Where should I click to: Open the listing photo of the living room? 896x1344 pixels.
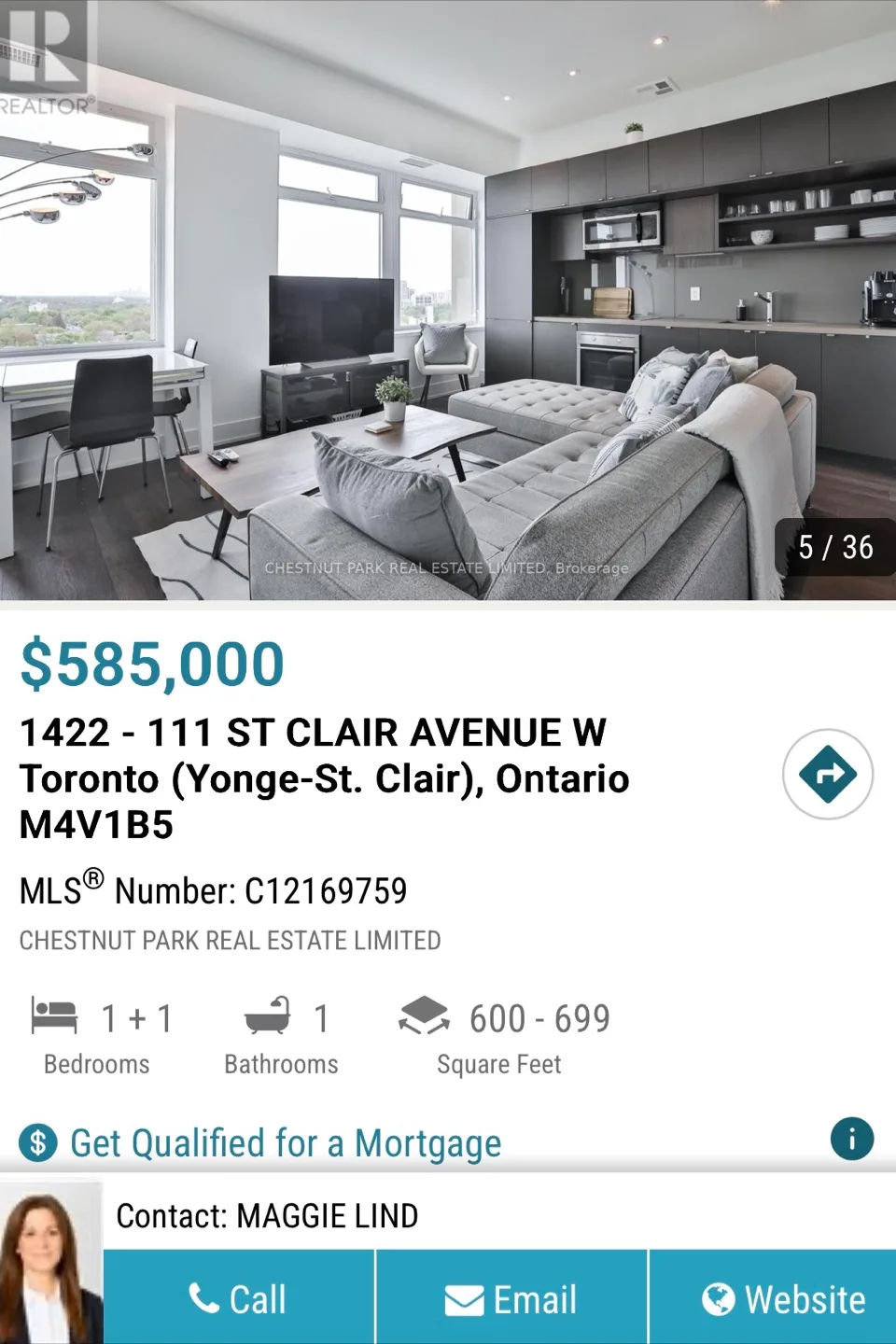coord(448,299)
